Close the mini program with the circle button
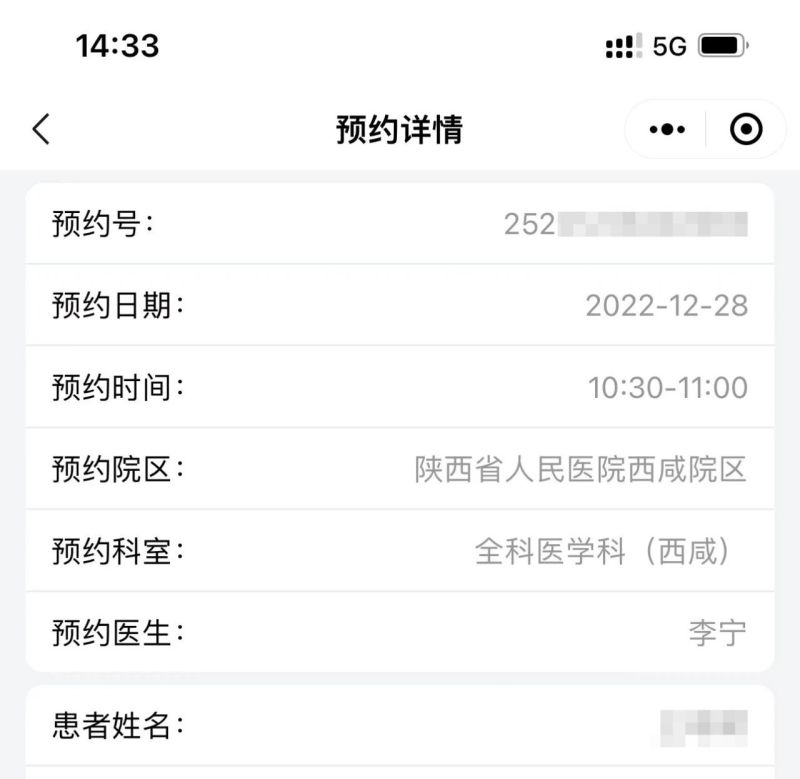This screenshot has height=779, width=800. (x=746, y=129)
